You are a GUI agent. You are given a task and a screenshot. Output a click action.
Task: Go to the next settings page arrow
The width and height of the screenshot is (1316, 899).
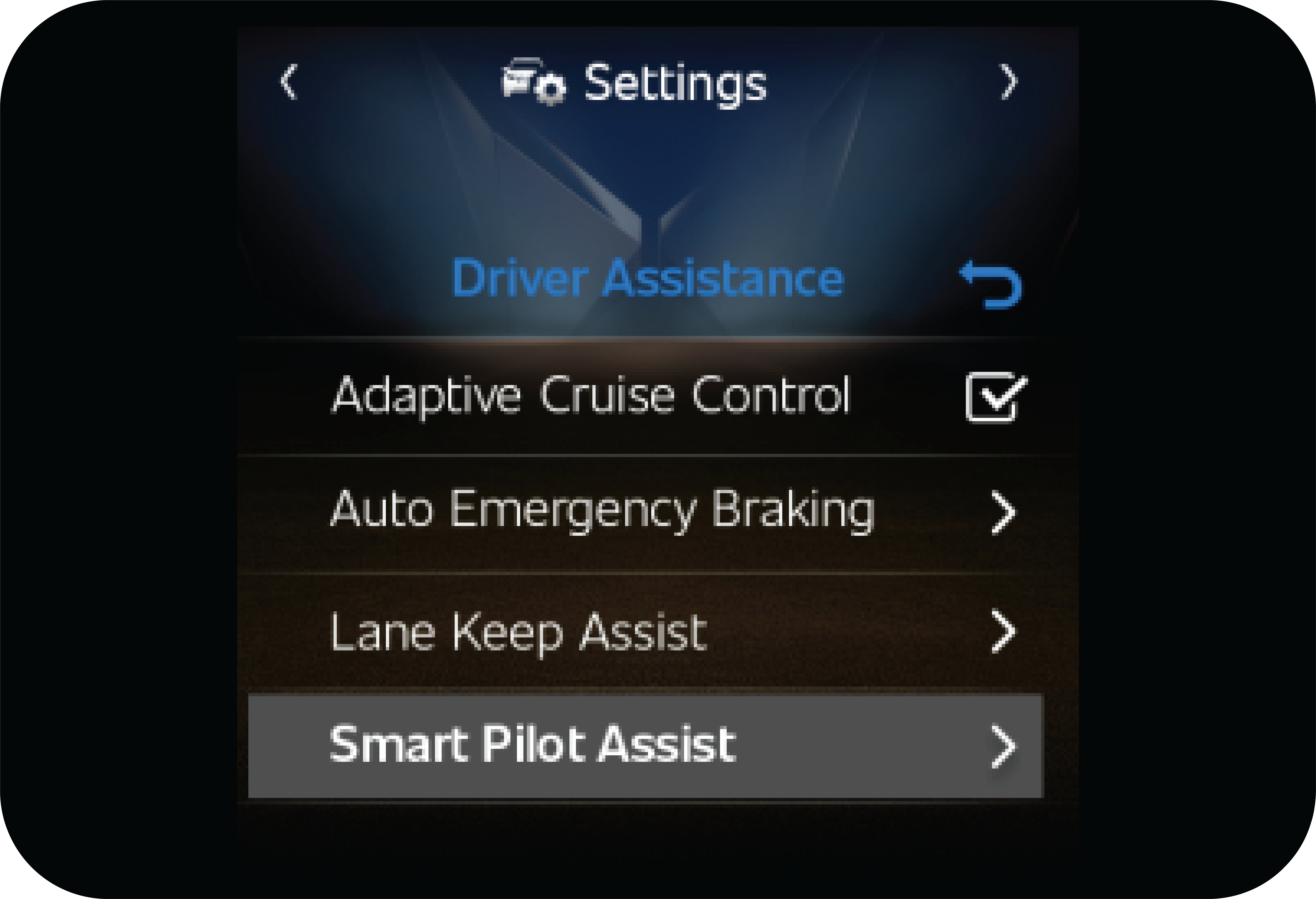(1008, 82)
